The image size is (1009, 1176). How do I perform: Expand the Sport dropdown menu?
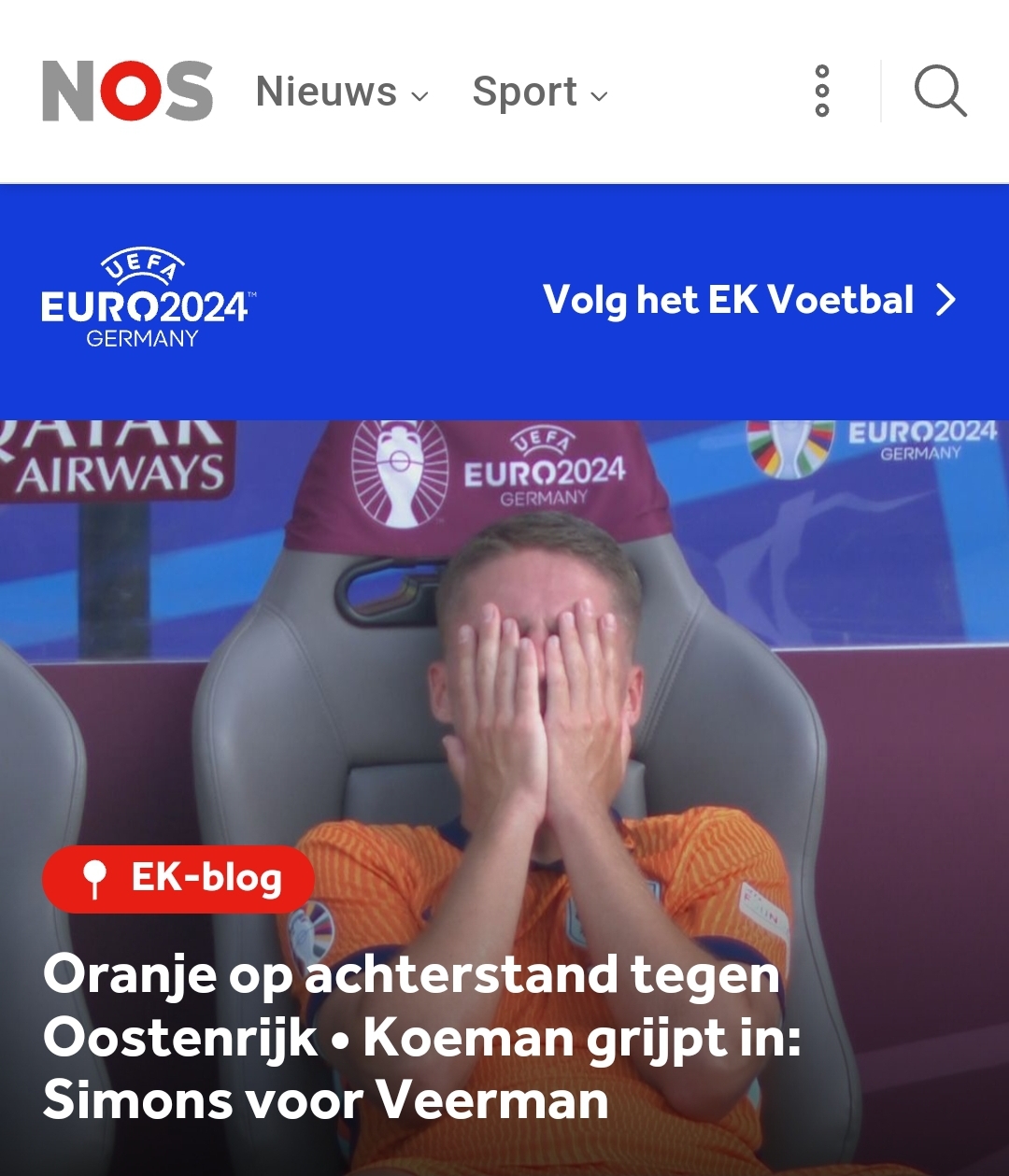[x=539, y=92]
